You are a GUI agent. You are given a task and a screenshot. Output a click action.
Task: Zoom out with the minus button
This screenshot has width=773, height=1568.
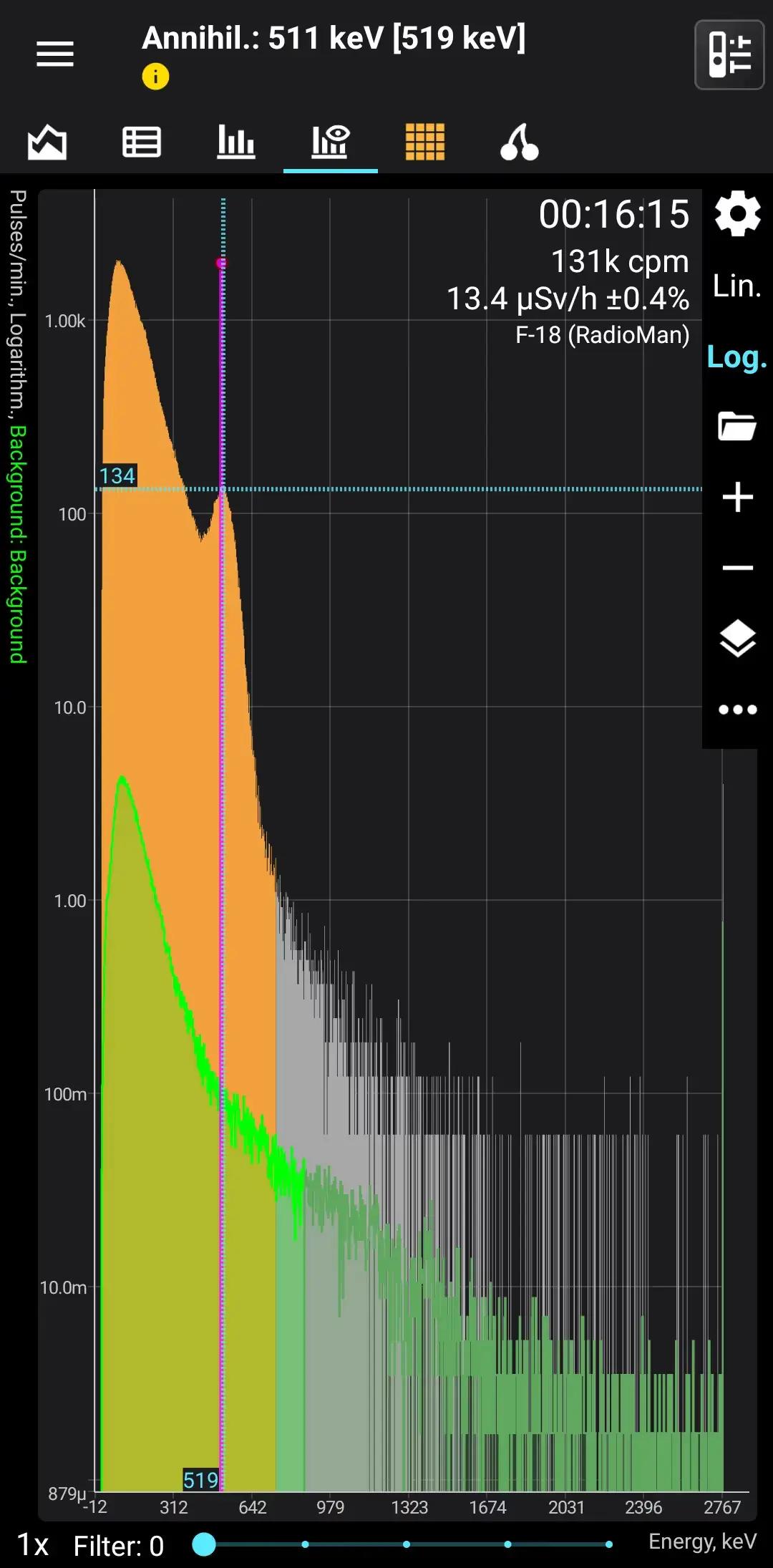coord(737,568)
